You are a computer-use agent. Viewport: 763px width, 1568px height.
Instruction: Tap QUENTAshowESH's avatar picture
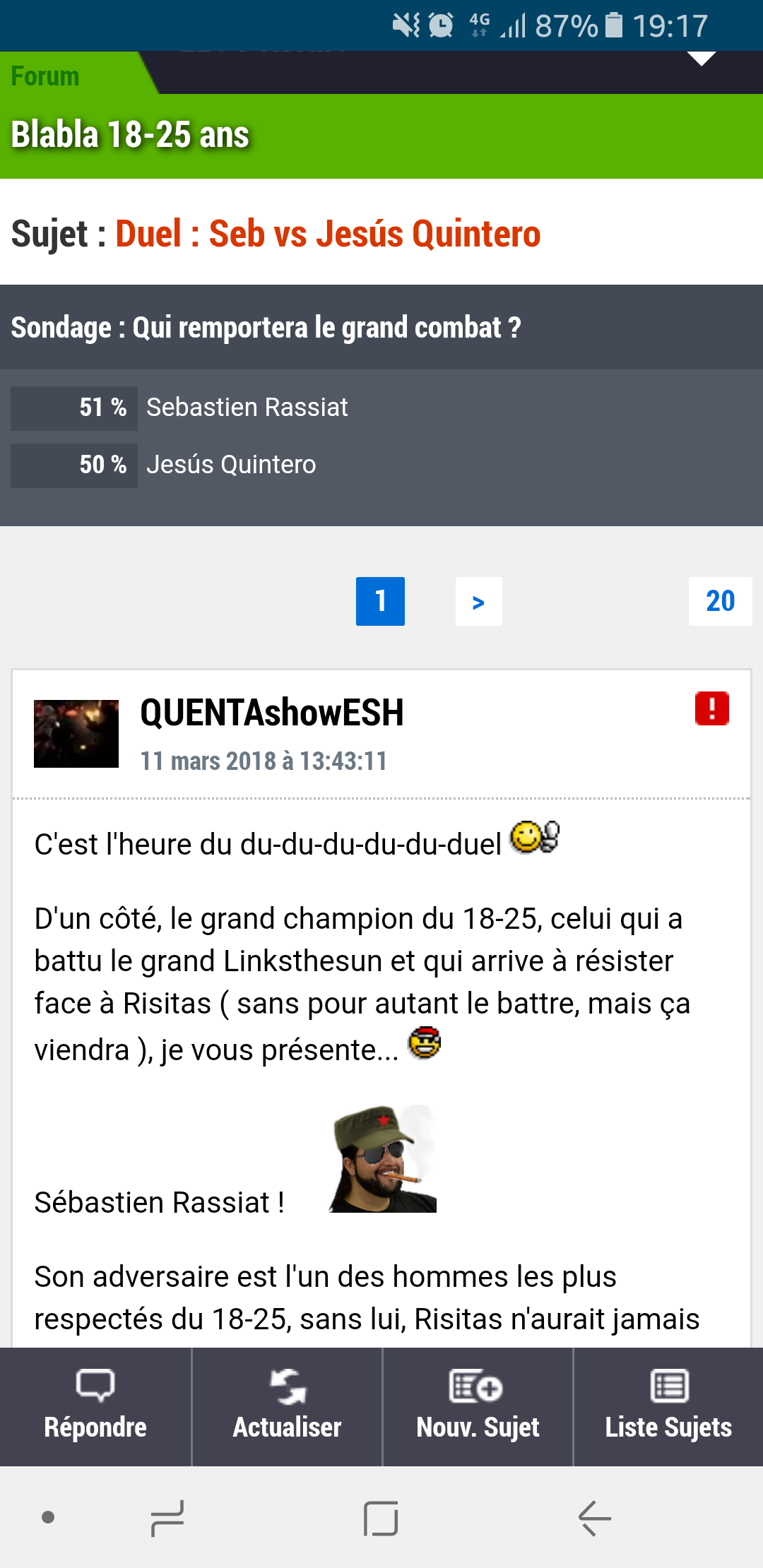point(76,733)
